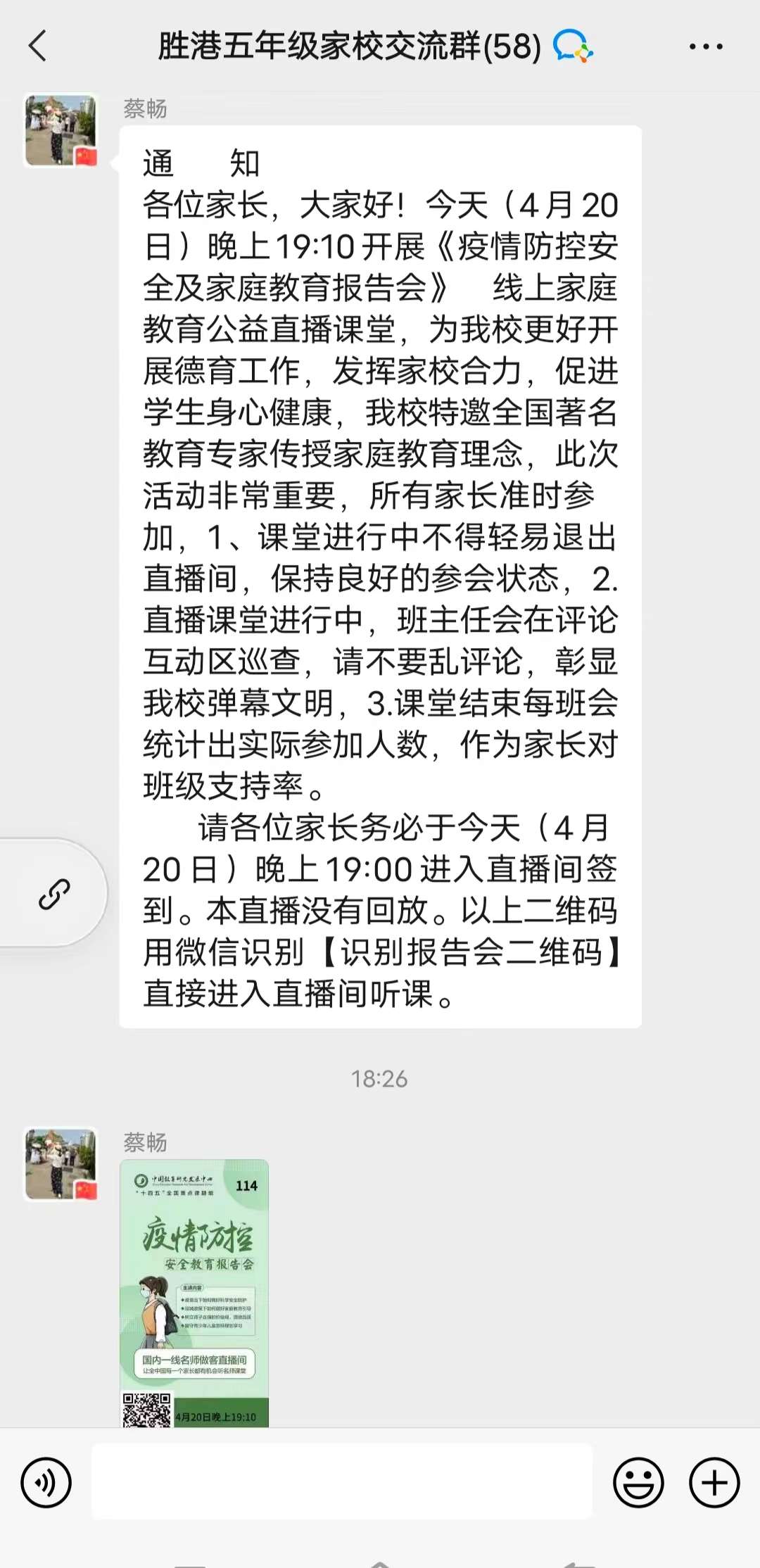Focus the message text field
The height and width of the screenshot is (1568, 760).
point(342,1482)
